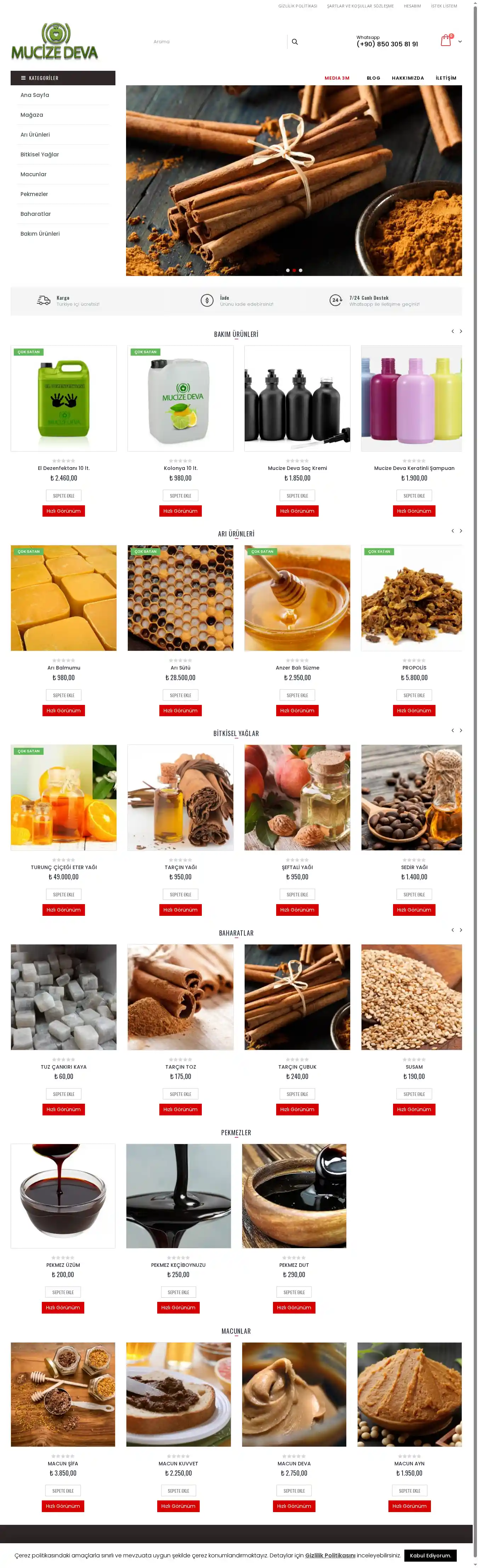Show quick view for Macun Kuvvet
The width and height of the screenshot is (478, 1568).
[x=178, y=1506]
